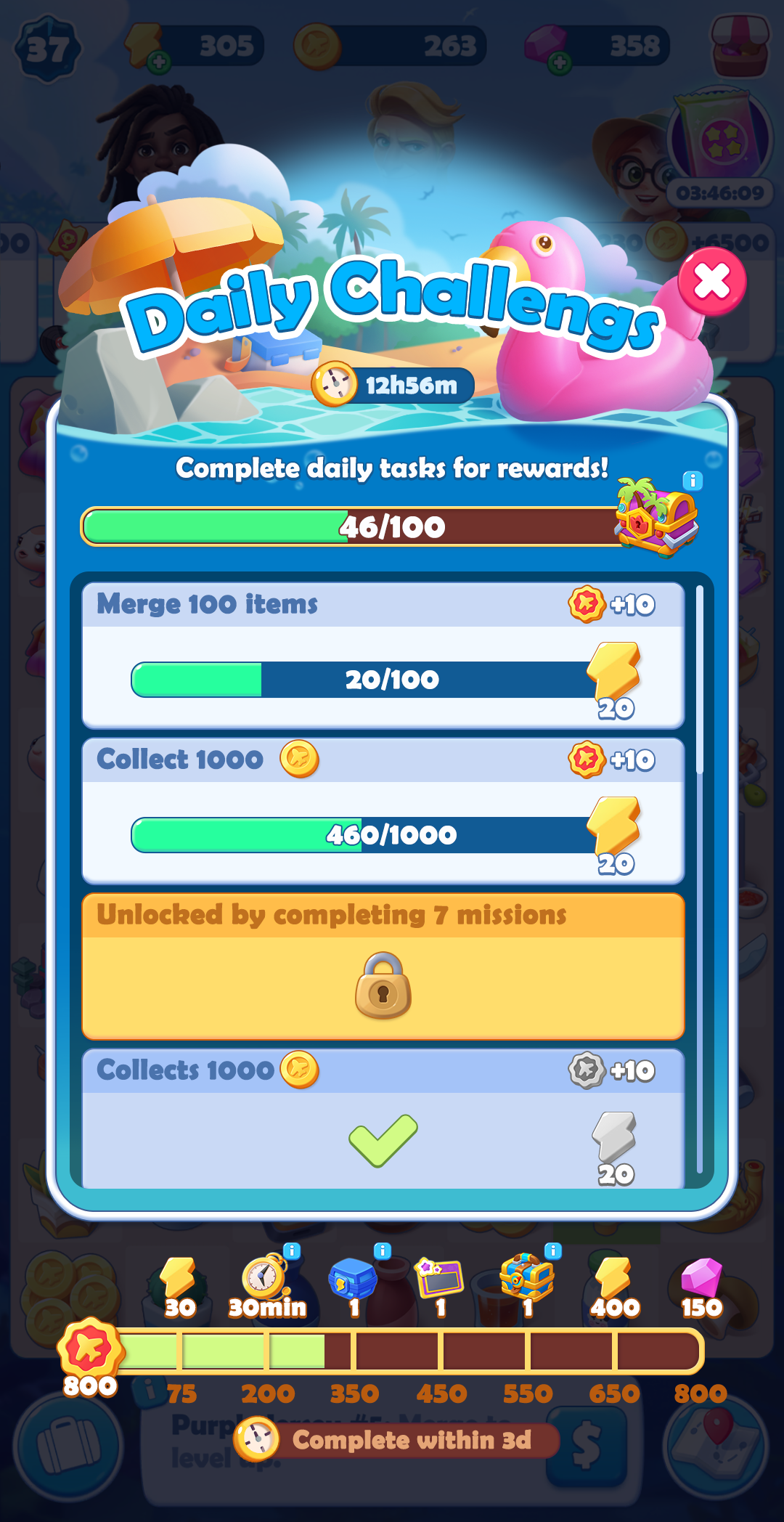The image size is (784, 1522).
Task: Close the Daily Challenges popup
Action: pyautogui.click(x=712, y=282)
